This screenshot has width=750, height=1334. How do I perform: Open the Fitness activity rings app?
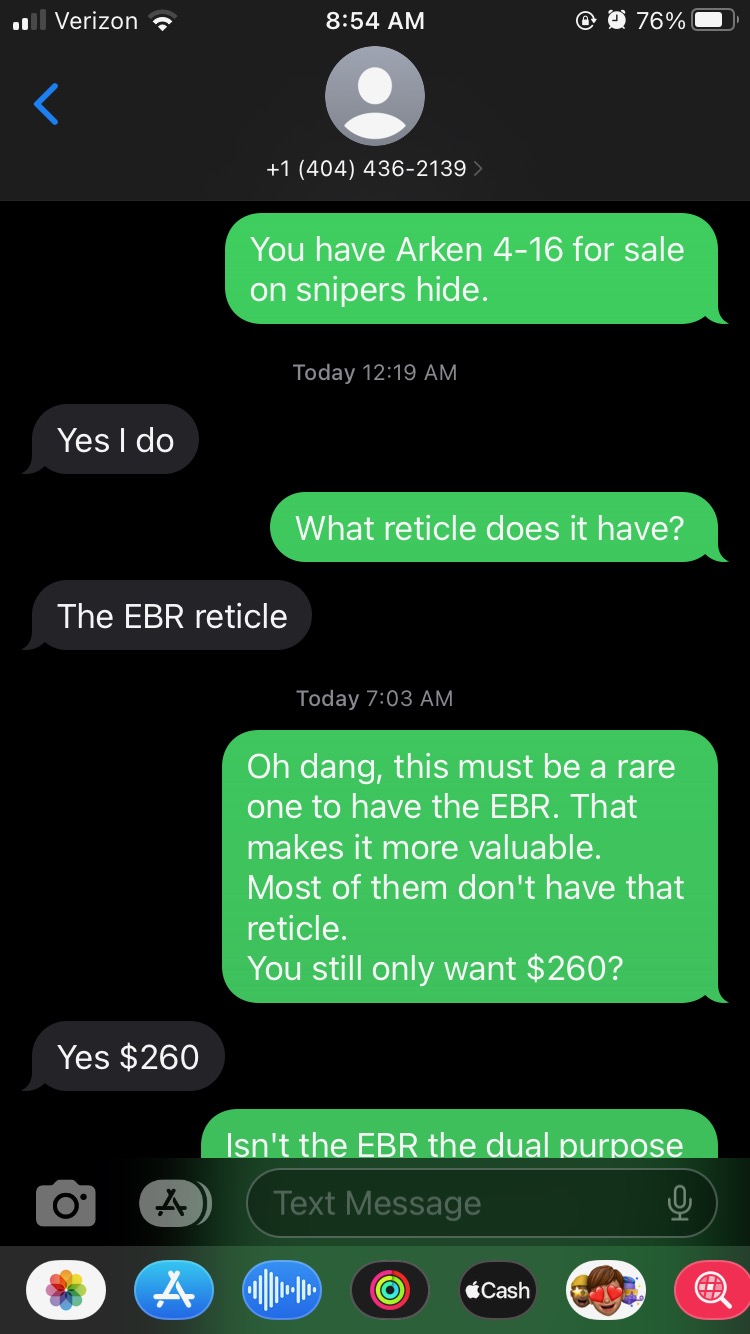click(390, 1291)
